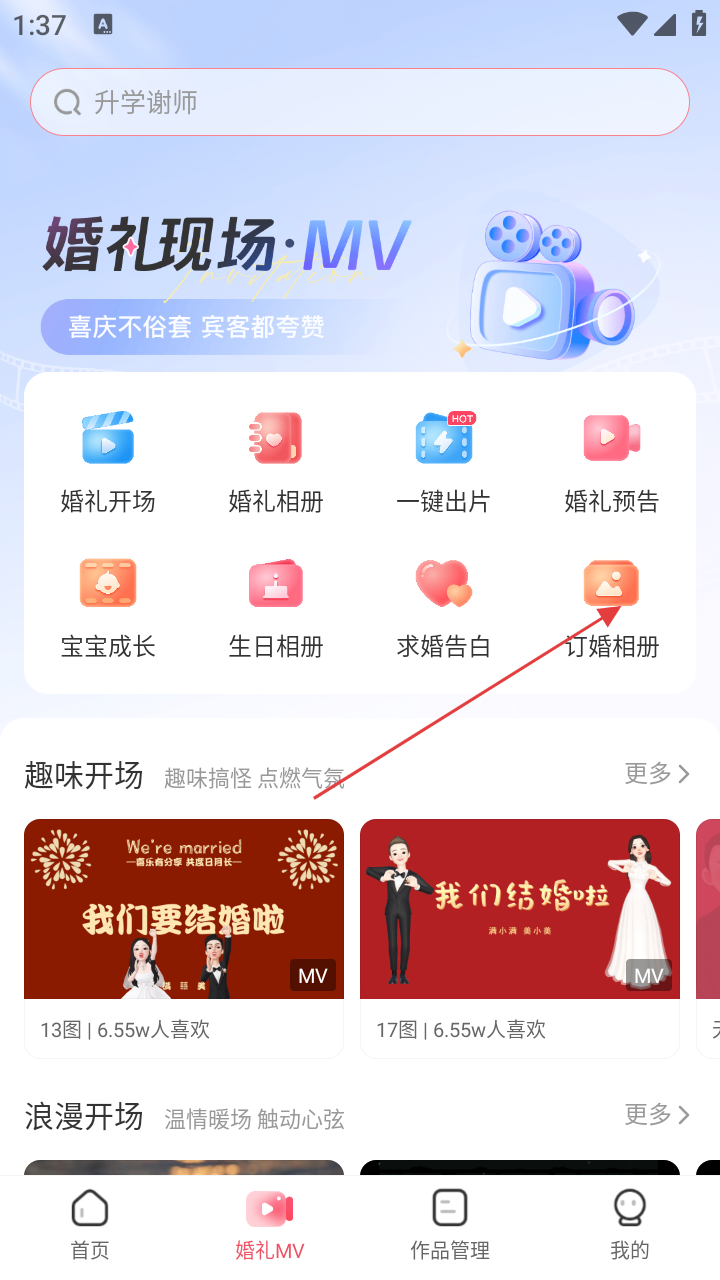Open the 婚礼开场 category

pos(108,460)
